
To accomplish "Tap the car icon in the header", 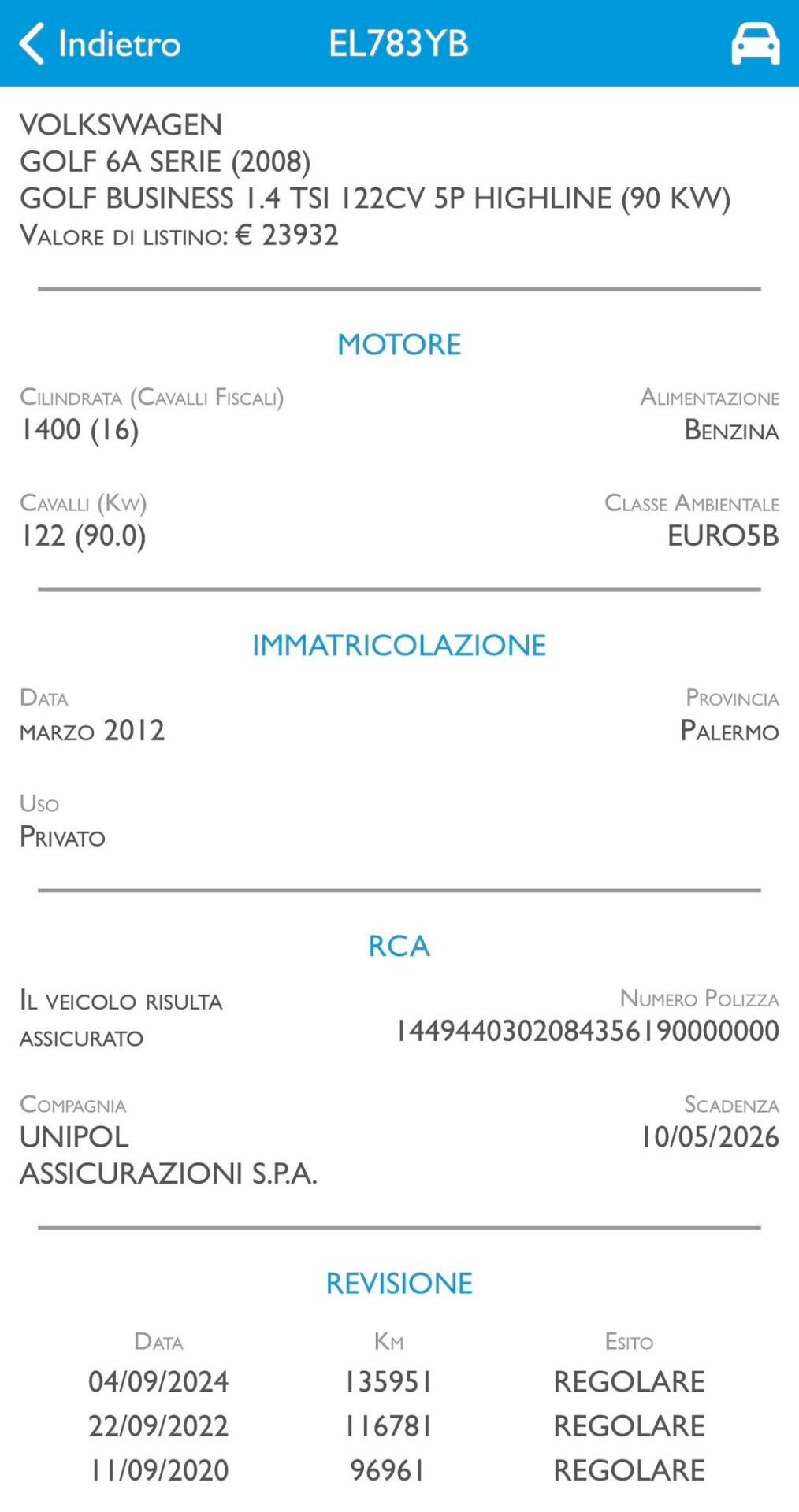I will [755, 43].
